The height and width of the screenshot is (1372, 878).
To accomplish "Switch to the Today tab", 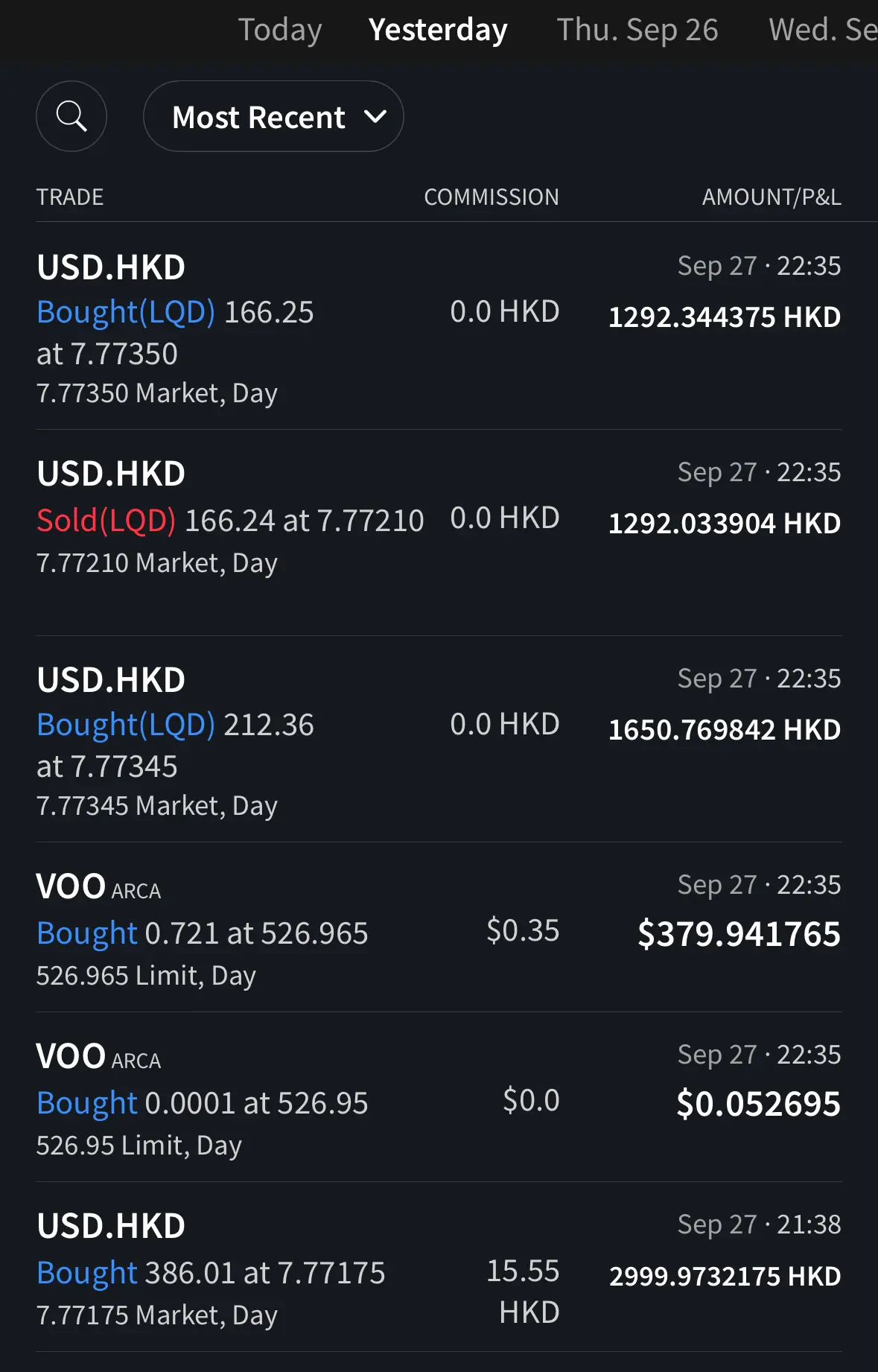I will pyautogui.click(x=280, y=30).
